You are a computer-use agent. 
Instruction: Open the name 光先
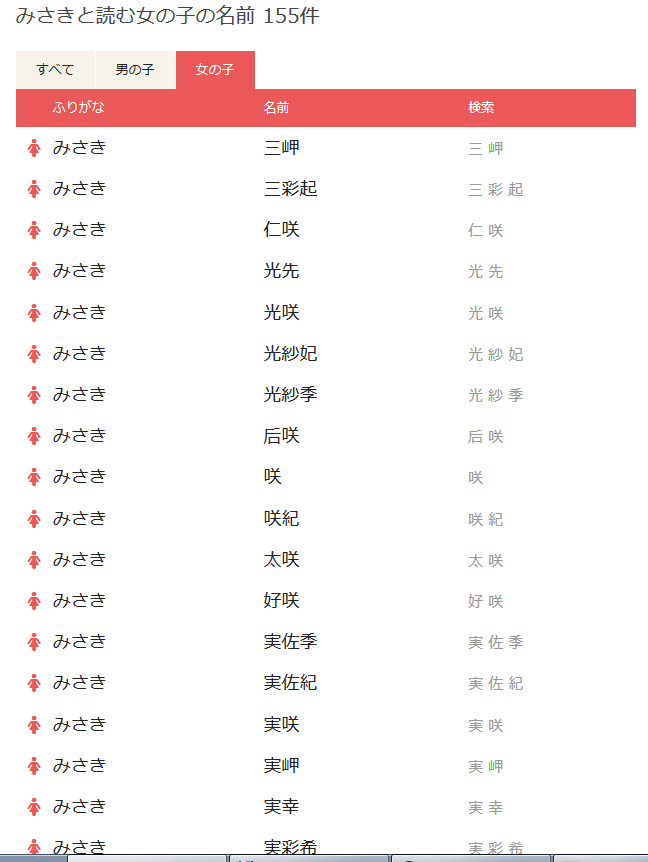pyautogui.click(x=282, y=271)
